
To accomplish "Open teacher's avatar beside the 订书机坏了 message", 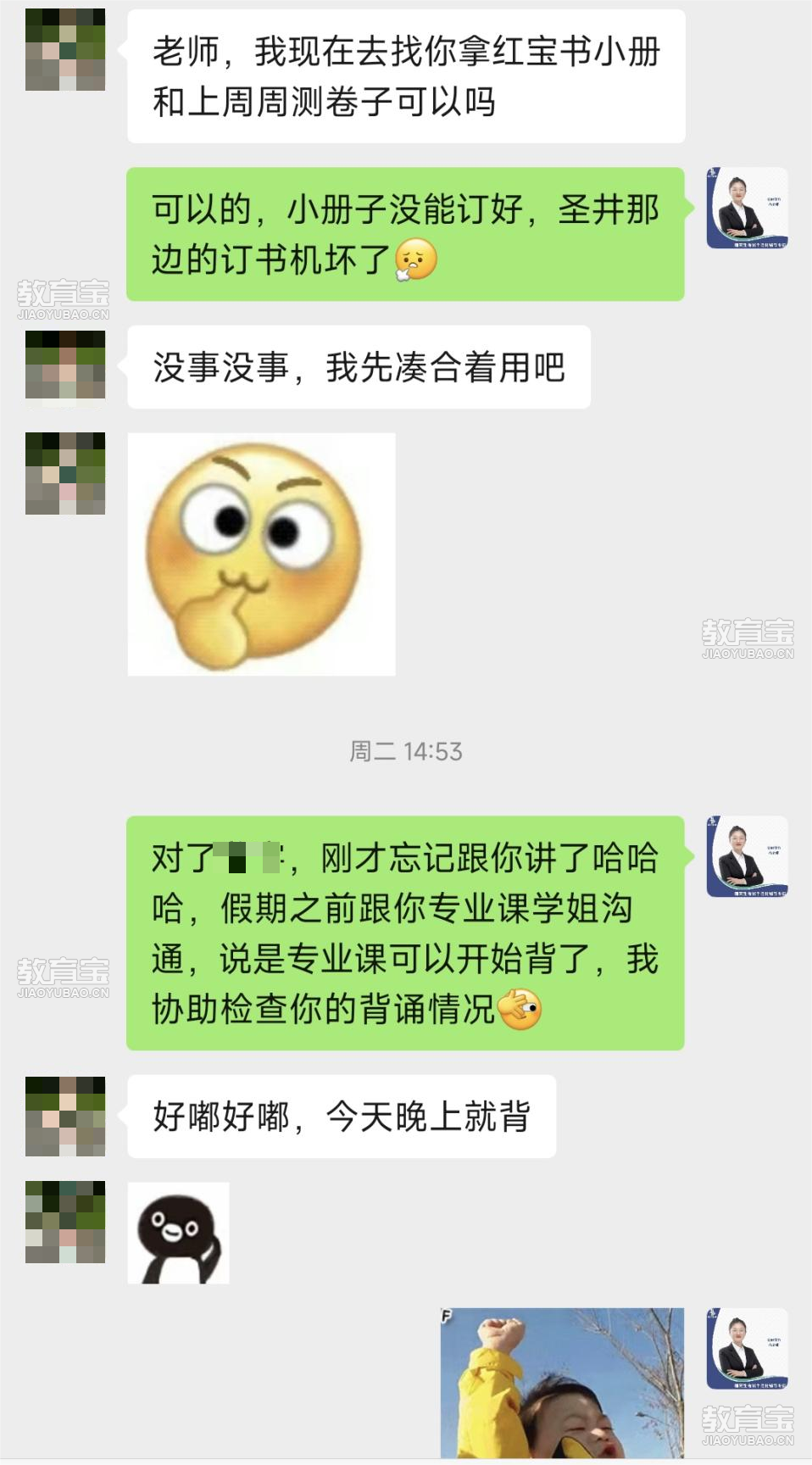I will coord(747,208).
